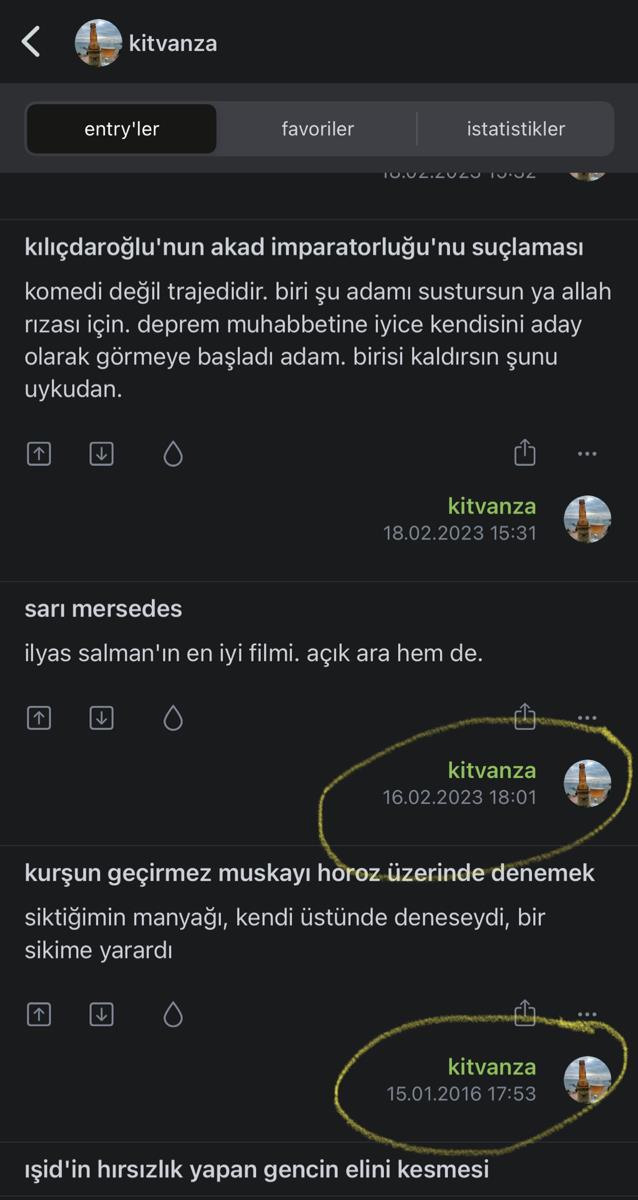Open the ışid'in hırsızlık yapan gencin topic
The height and width of the screenshot is (1200, 638).
click(x=256, y=1169)
